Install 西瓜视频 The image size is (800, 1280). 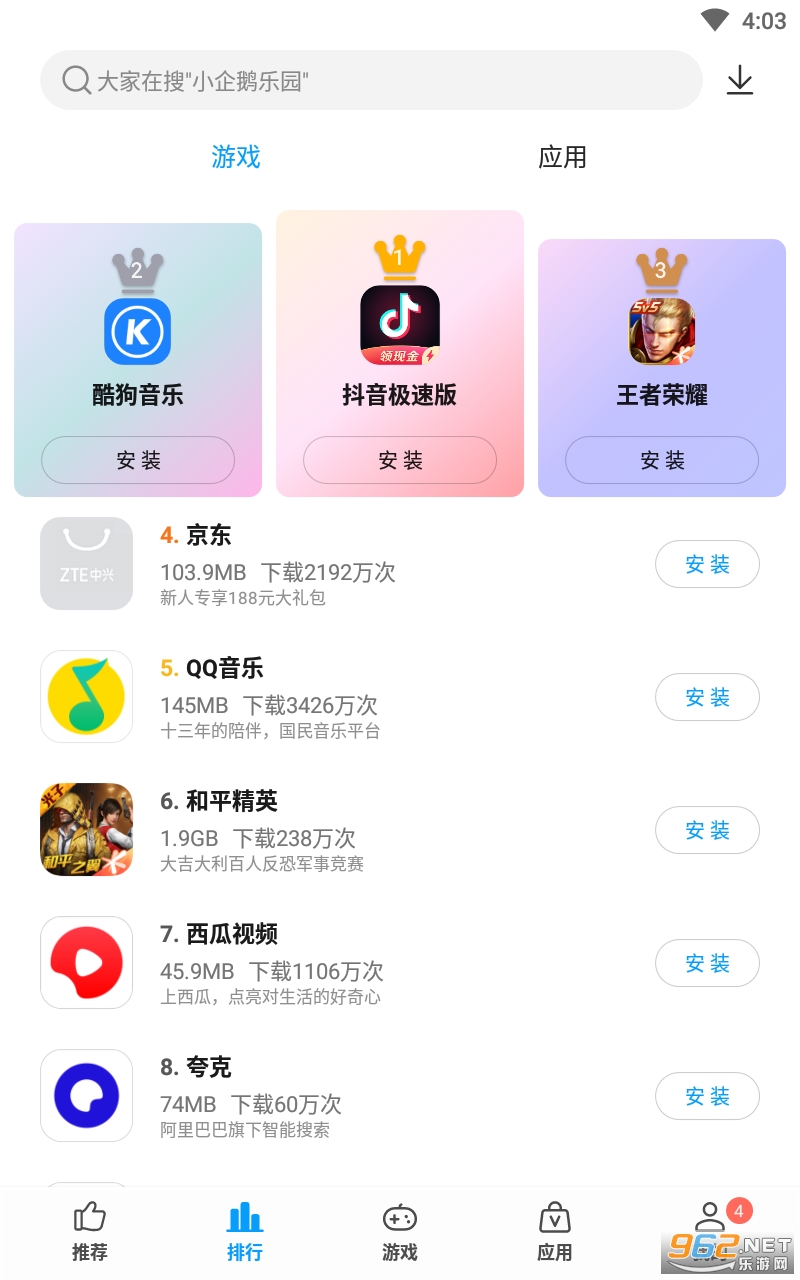[x=707, y=963]
